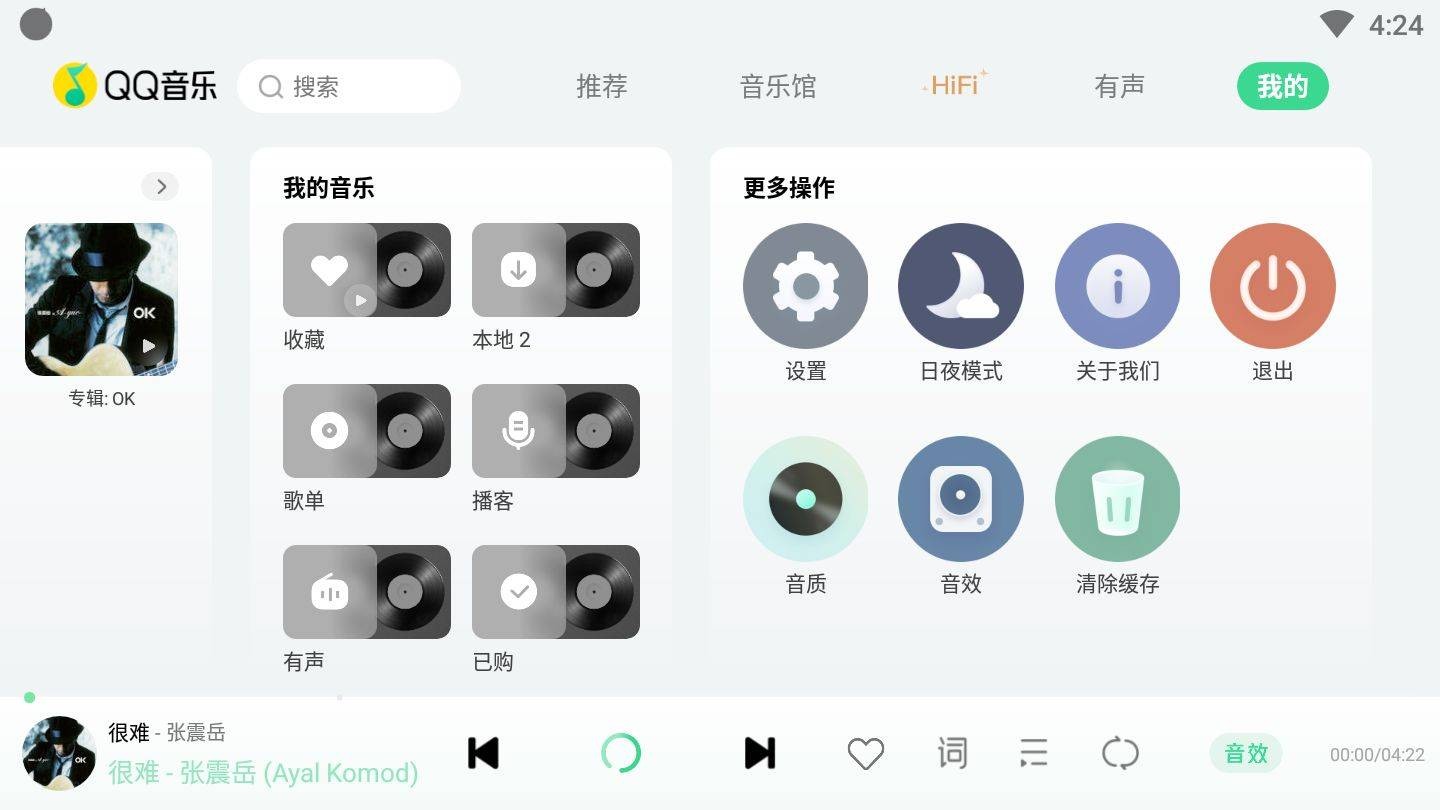
Task: Tap 清除缓存 to clear cache
Action: [1117, 499]
